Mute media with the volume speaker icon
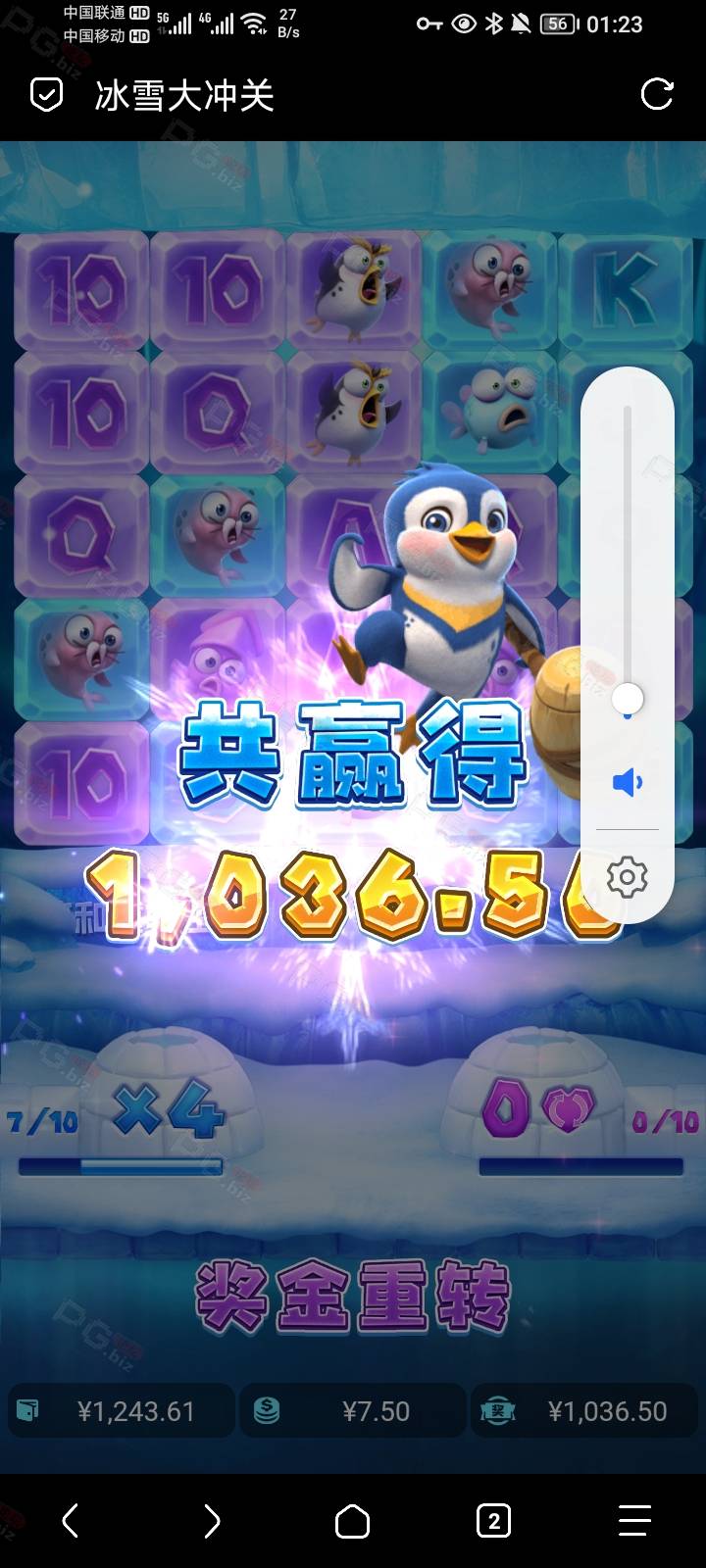This screenshot has width=706, height=1568. [628, 782]
